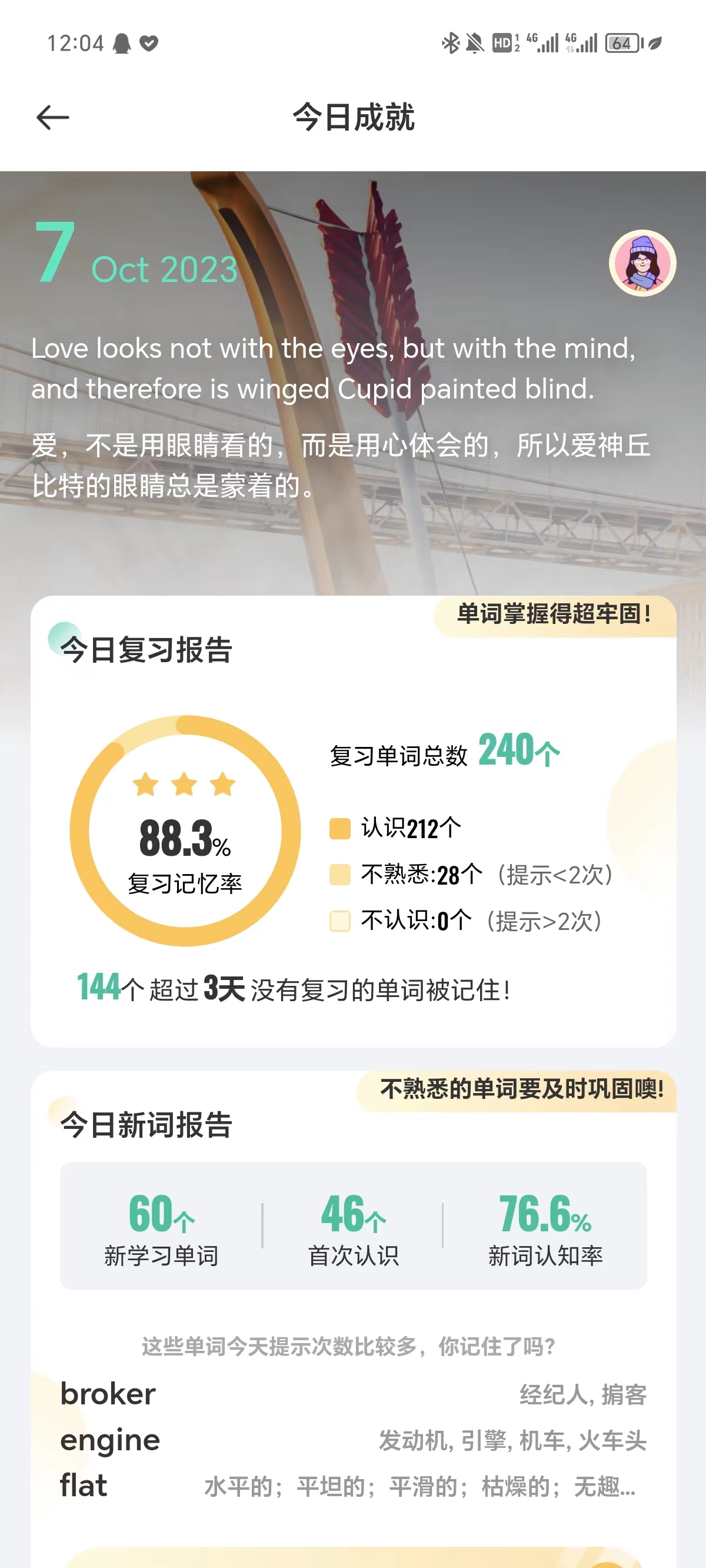The image size is (706, 1568).
Task: Open the word flat
Action: pos(353,1486)
